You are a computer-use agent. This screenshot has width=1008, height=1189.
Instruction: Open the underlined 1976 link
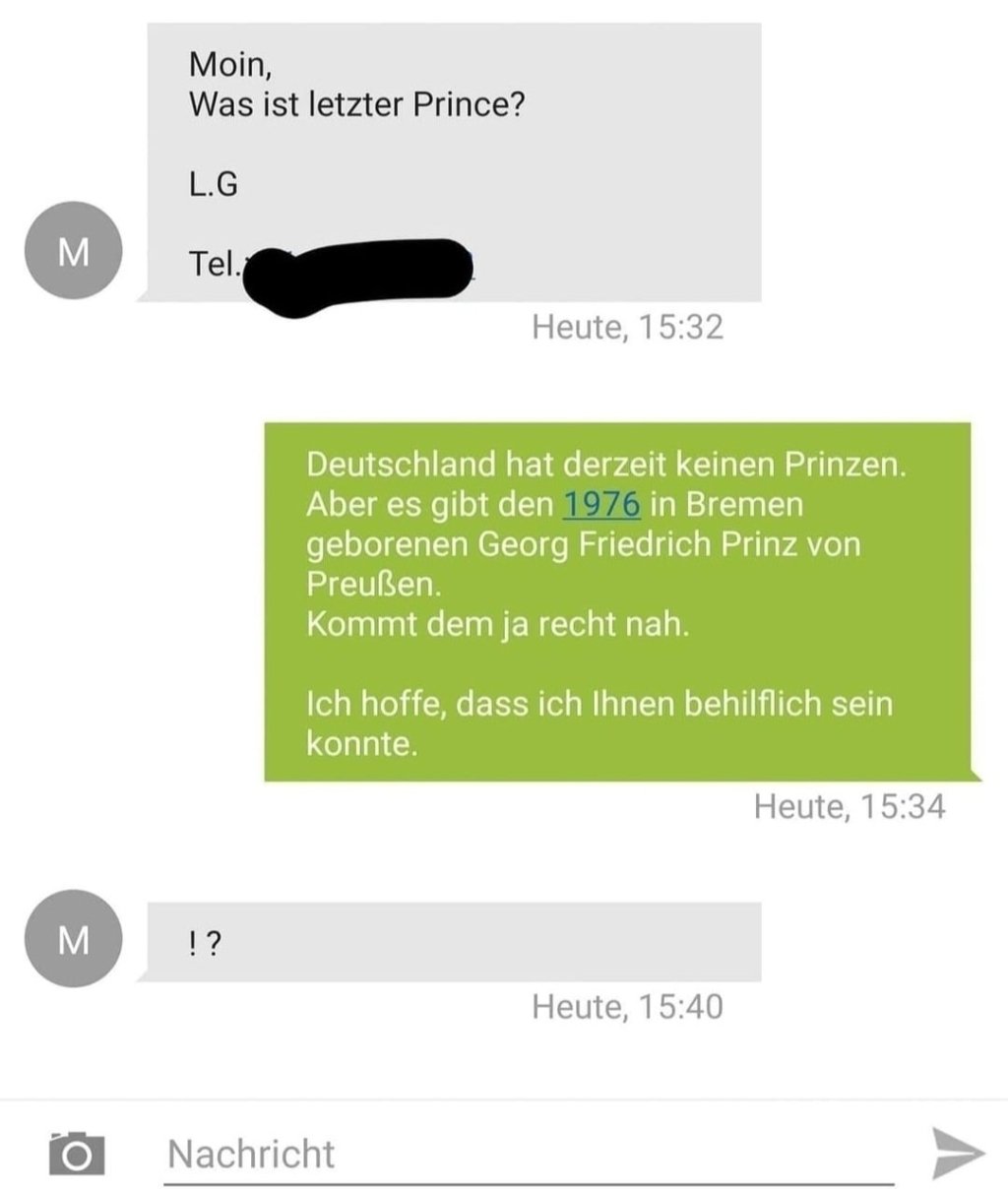(x=601, y=504)
